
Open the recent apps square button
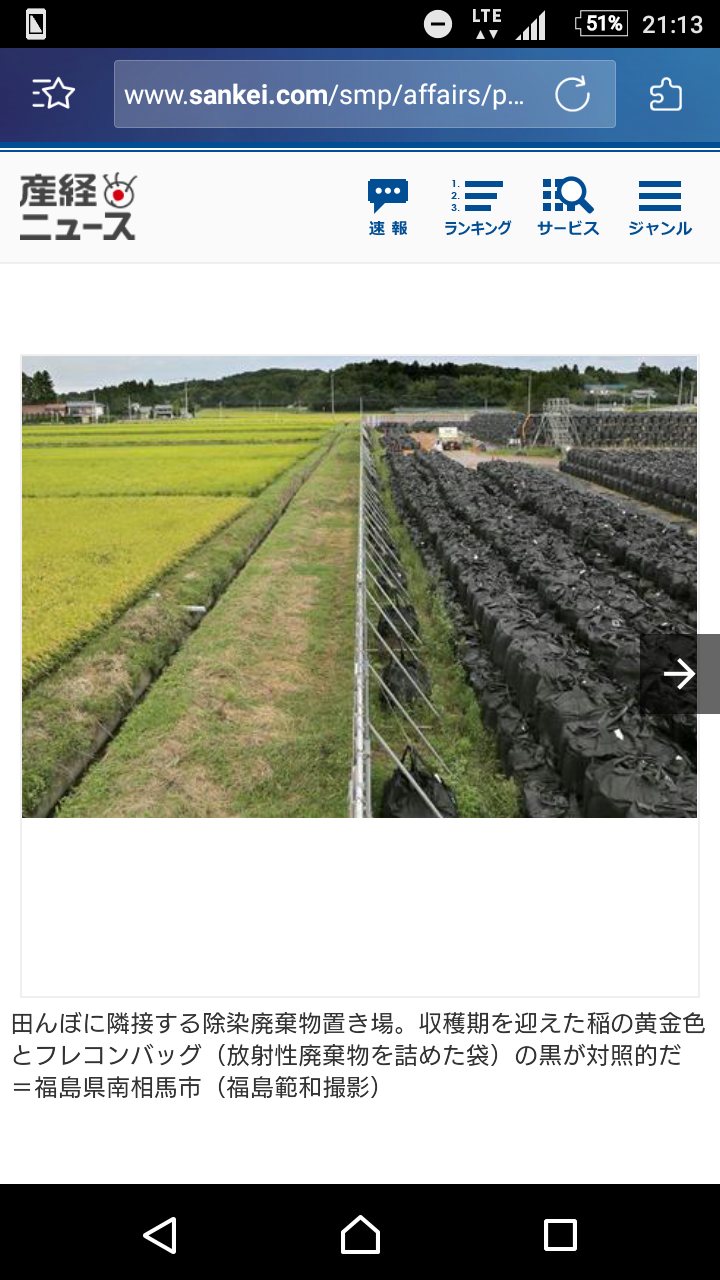coord(560,1235)
